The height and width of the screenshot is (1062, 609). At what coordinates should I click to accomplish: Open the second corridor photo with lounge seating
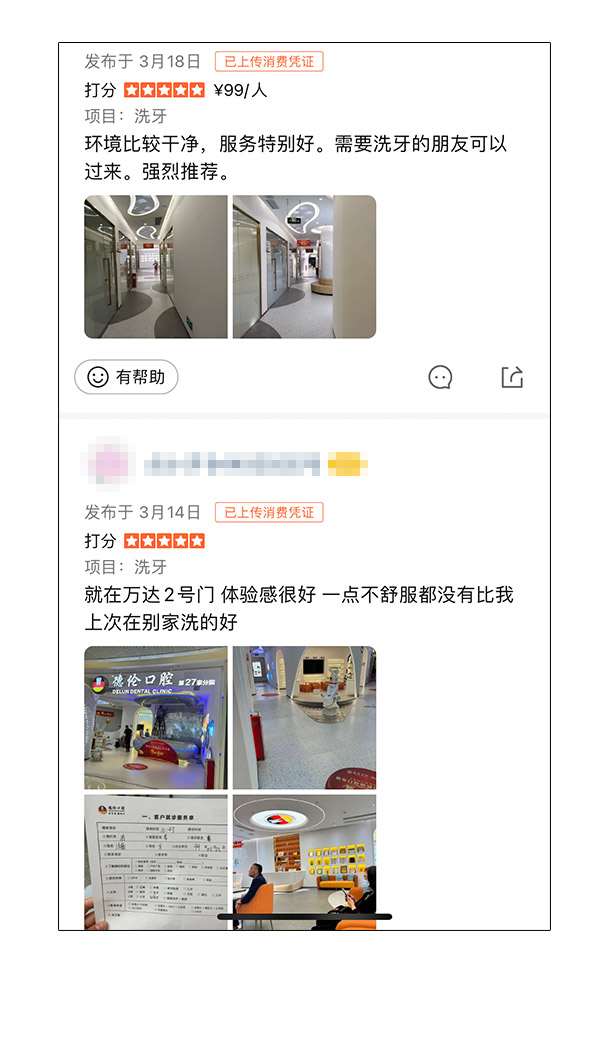click(304, 267)
